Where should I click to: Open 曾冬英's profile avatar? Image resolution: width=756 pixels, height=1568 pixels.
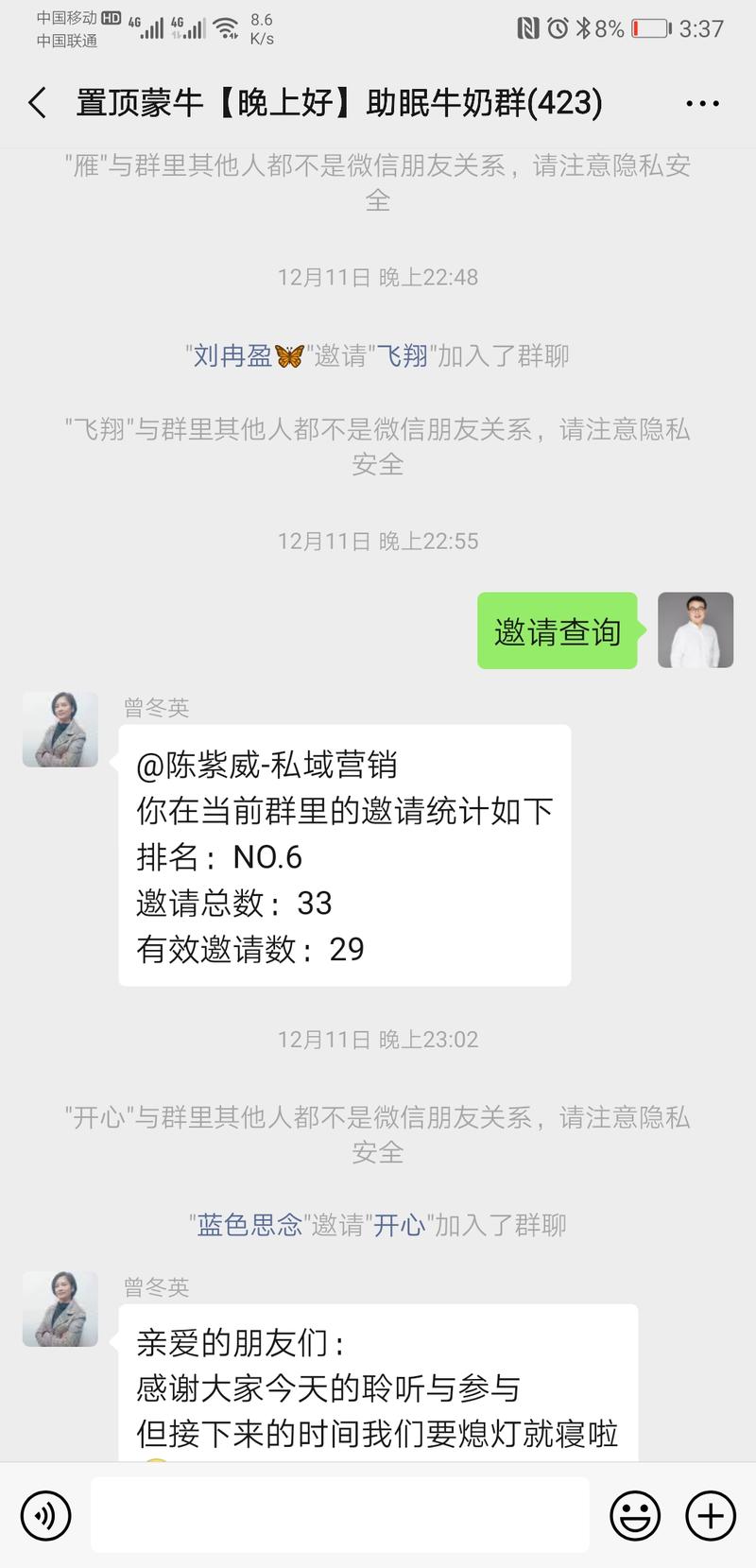pyautogui.click(x=60, y=729)
